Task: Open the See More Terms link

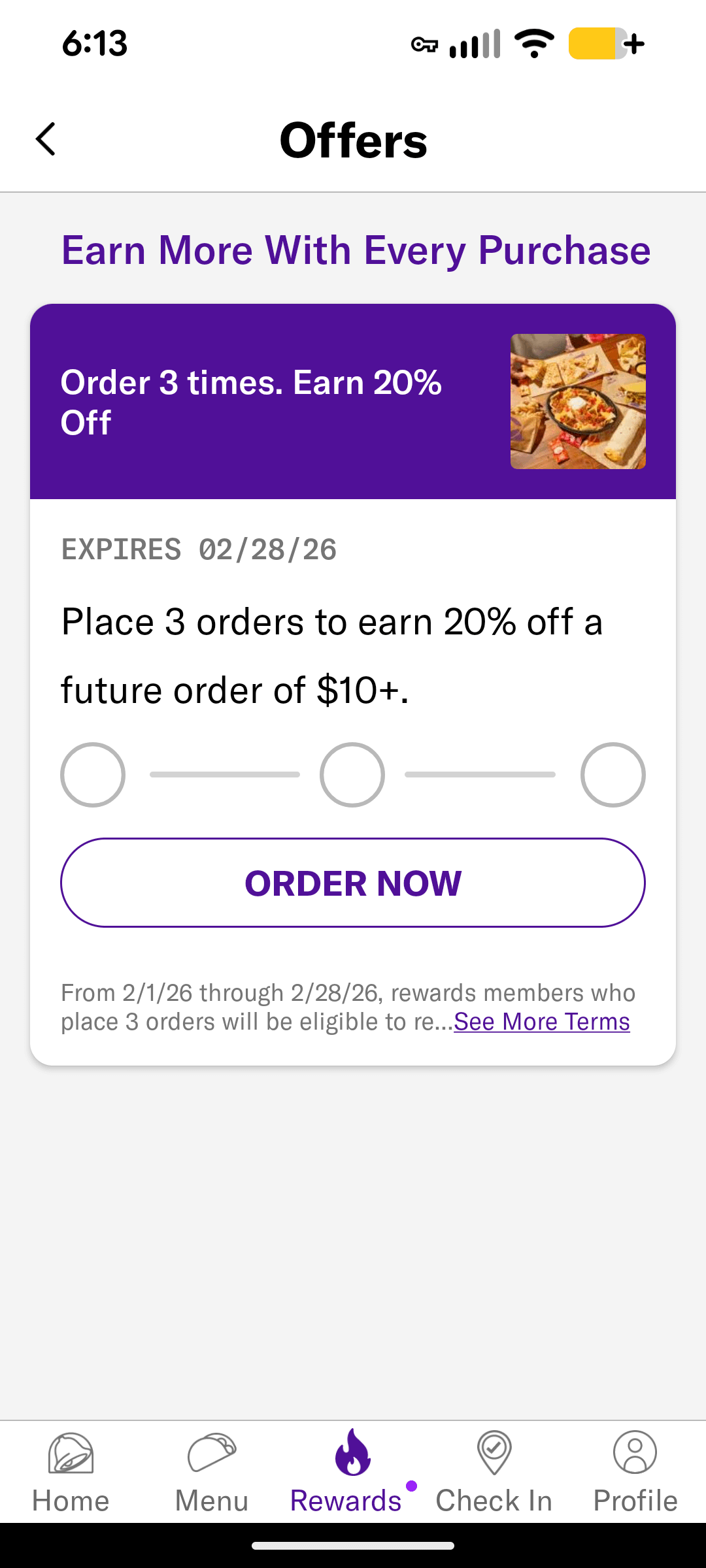Action: 541,1022
